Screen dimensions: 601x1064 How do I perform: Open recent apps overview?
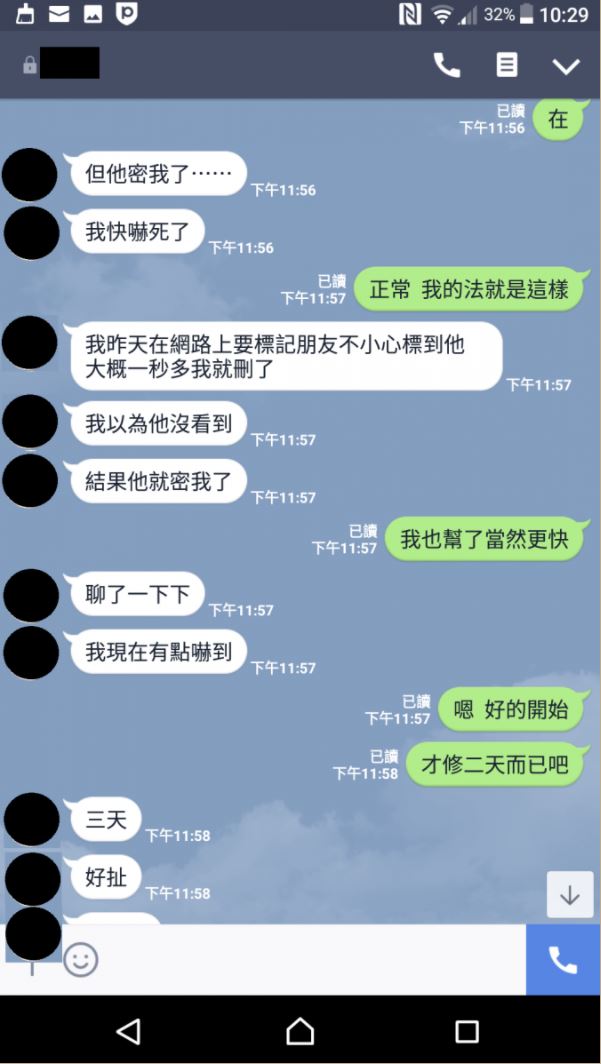coord(467,1031)
